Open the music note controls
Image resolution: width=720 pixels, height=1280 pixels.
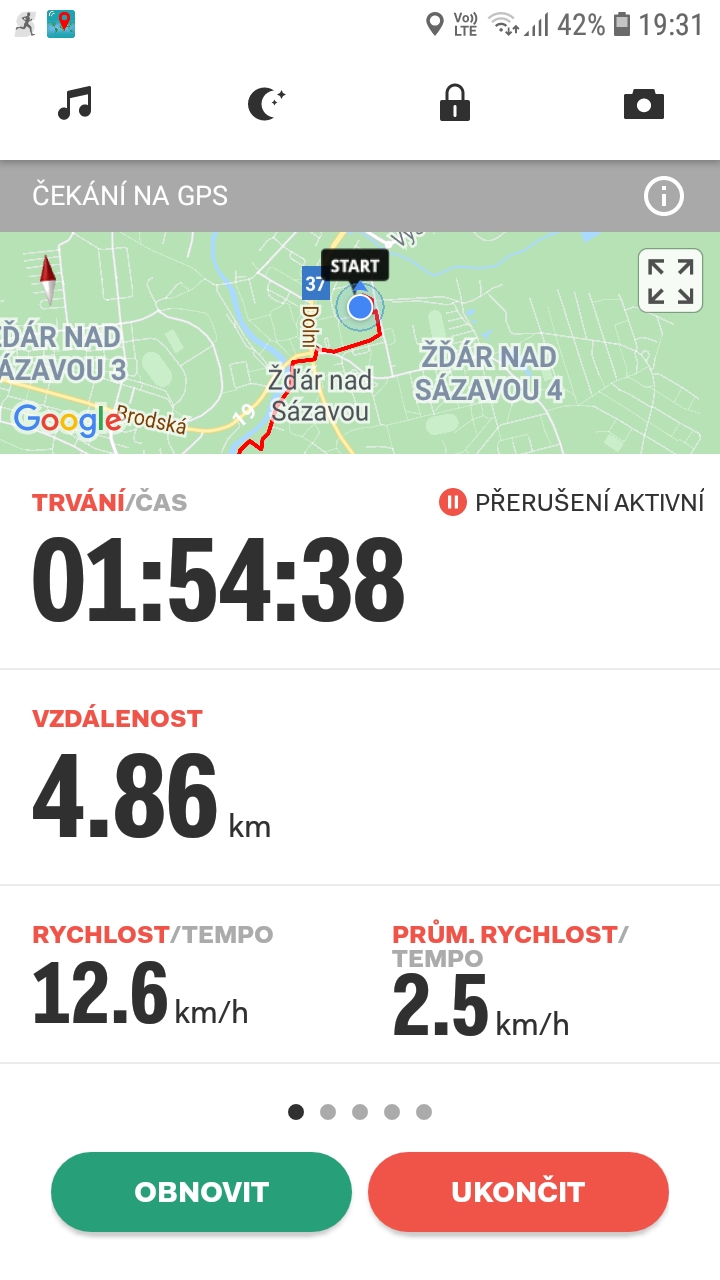pos(75,104)
